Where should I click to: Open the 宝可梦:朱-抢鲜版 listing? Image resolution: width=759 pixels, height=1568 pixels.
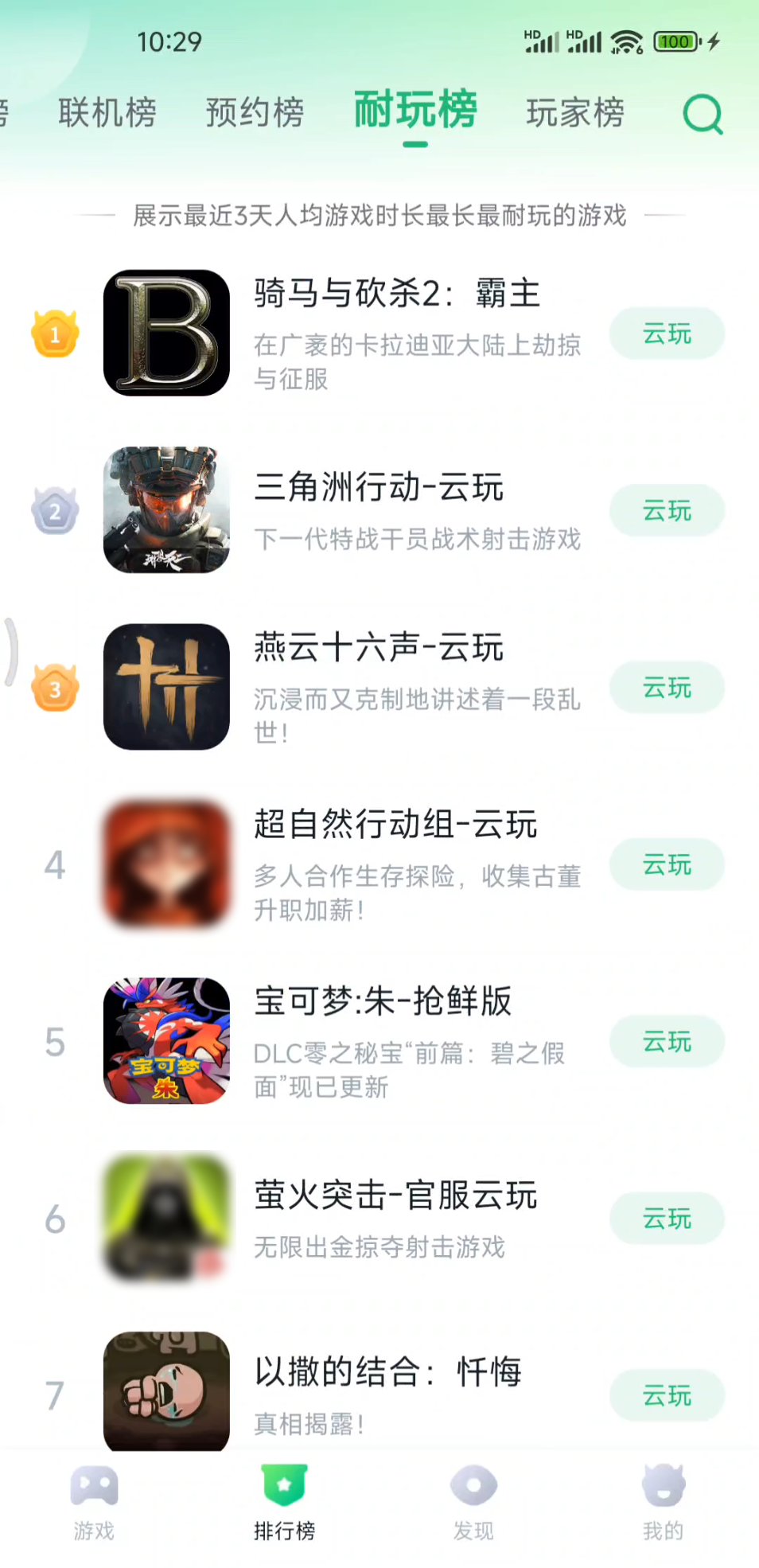point(342,1040)
